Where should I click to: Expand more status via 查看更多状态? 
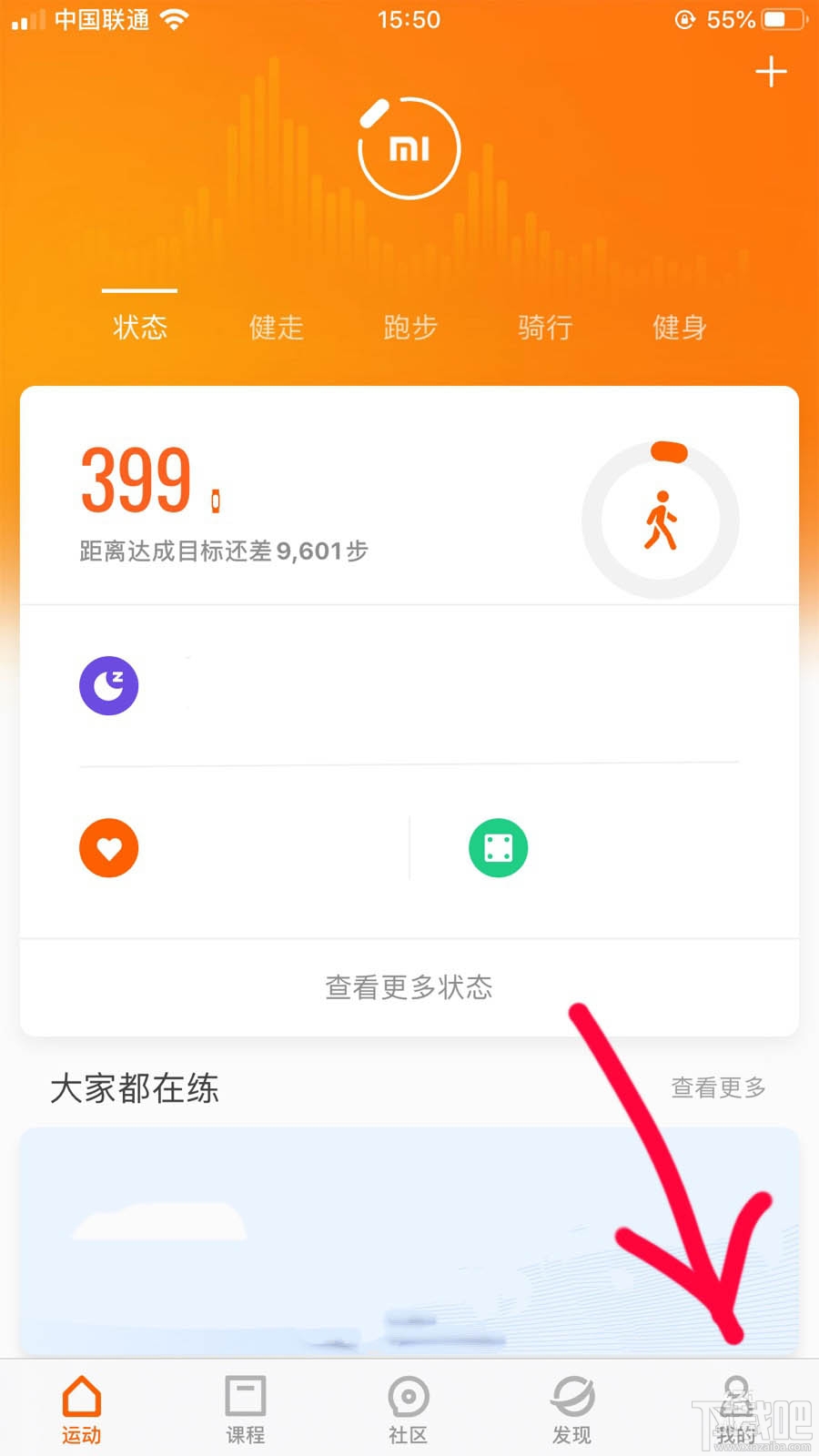(x=409, y=988)
